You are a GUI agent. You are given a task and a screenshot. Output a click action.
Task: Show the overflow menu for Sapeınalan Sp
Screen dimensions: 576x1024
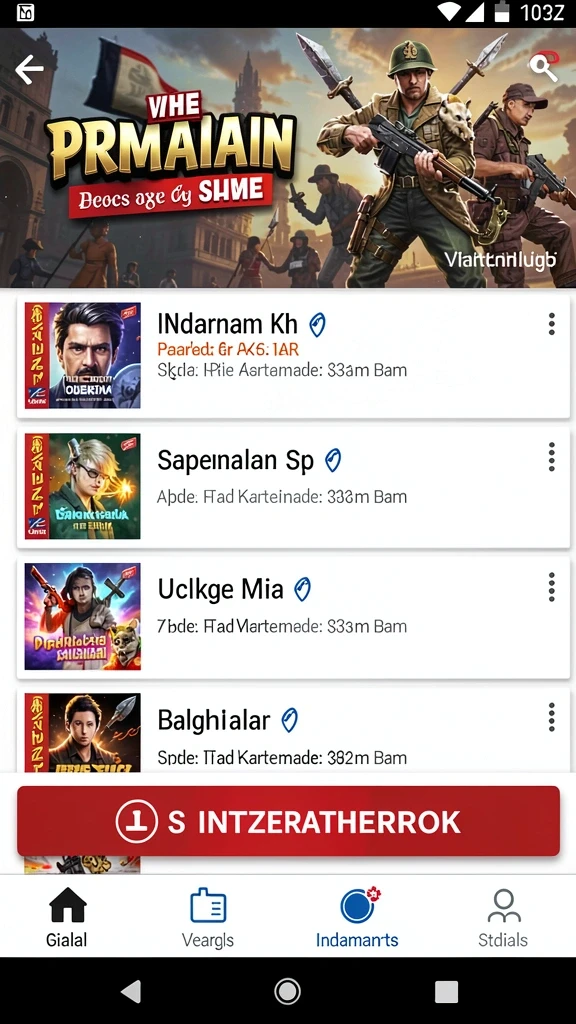click(552, 456)
